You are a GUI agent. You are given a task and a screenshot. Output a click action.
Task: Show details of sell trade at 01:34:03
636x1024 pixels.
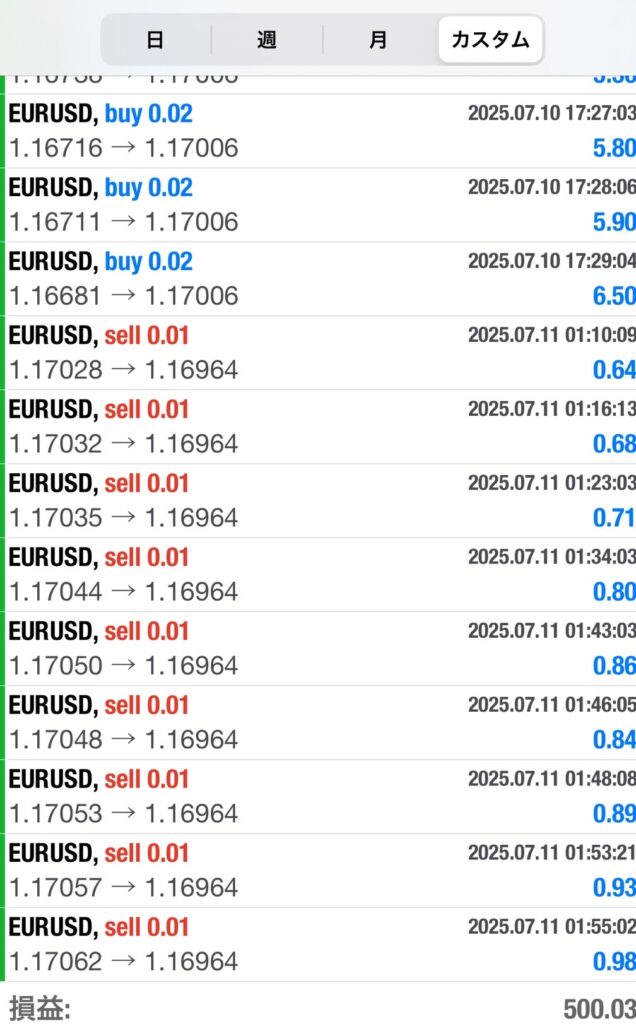click(318, 575)
